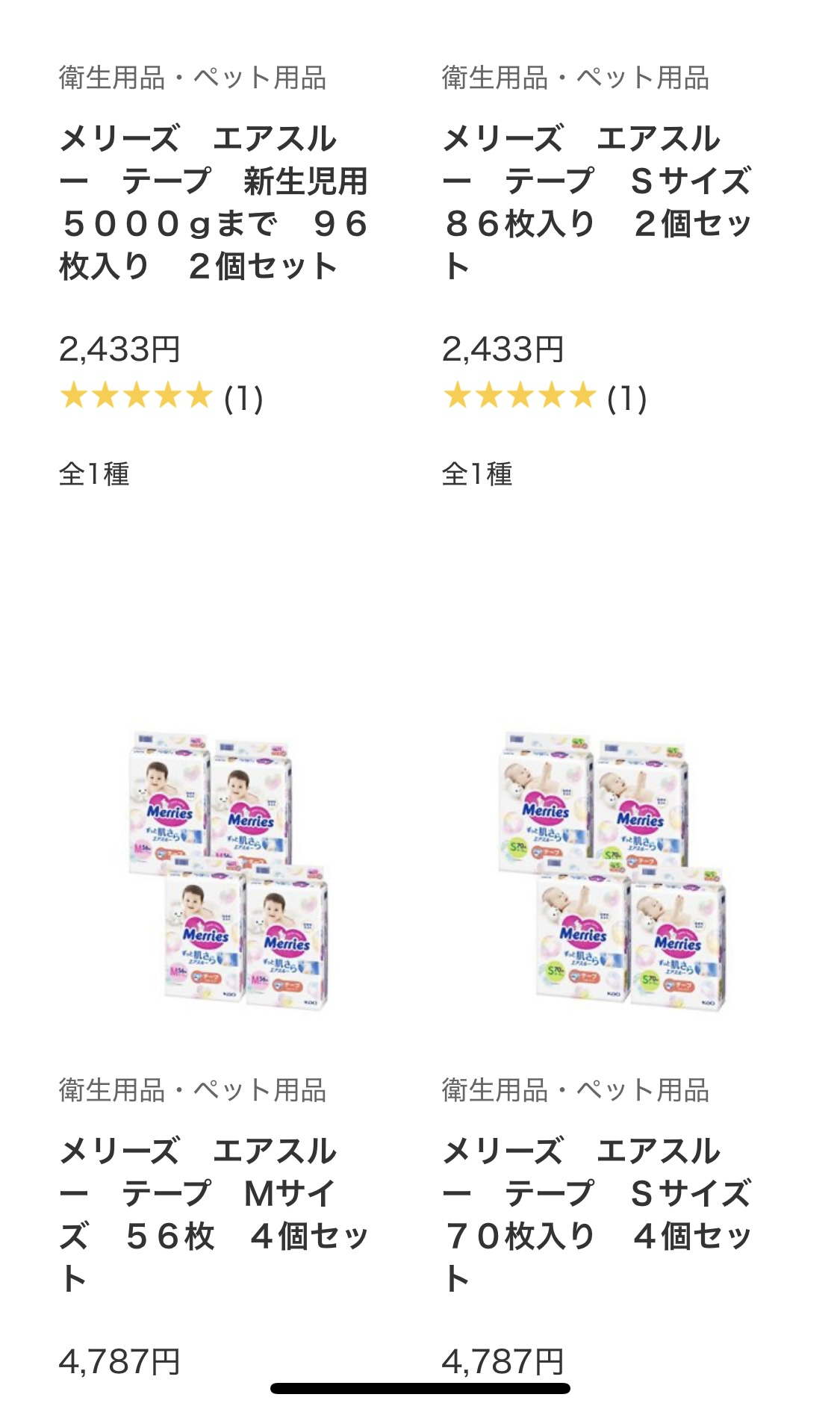The height and width of the screenshot is (1412, 840).
Task: Open Merries S size 86-sheet 2-pack product
Action: (597, 202)
